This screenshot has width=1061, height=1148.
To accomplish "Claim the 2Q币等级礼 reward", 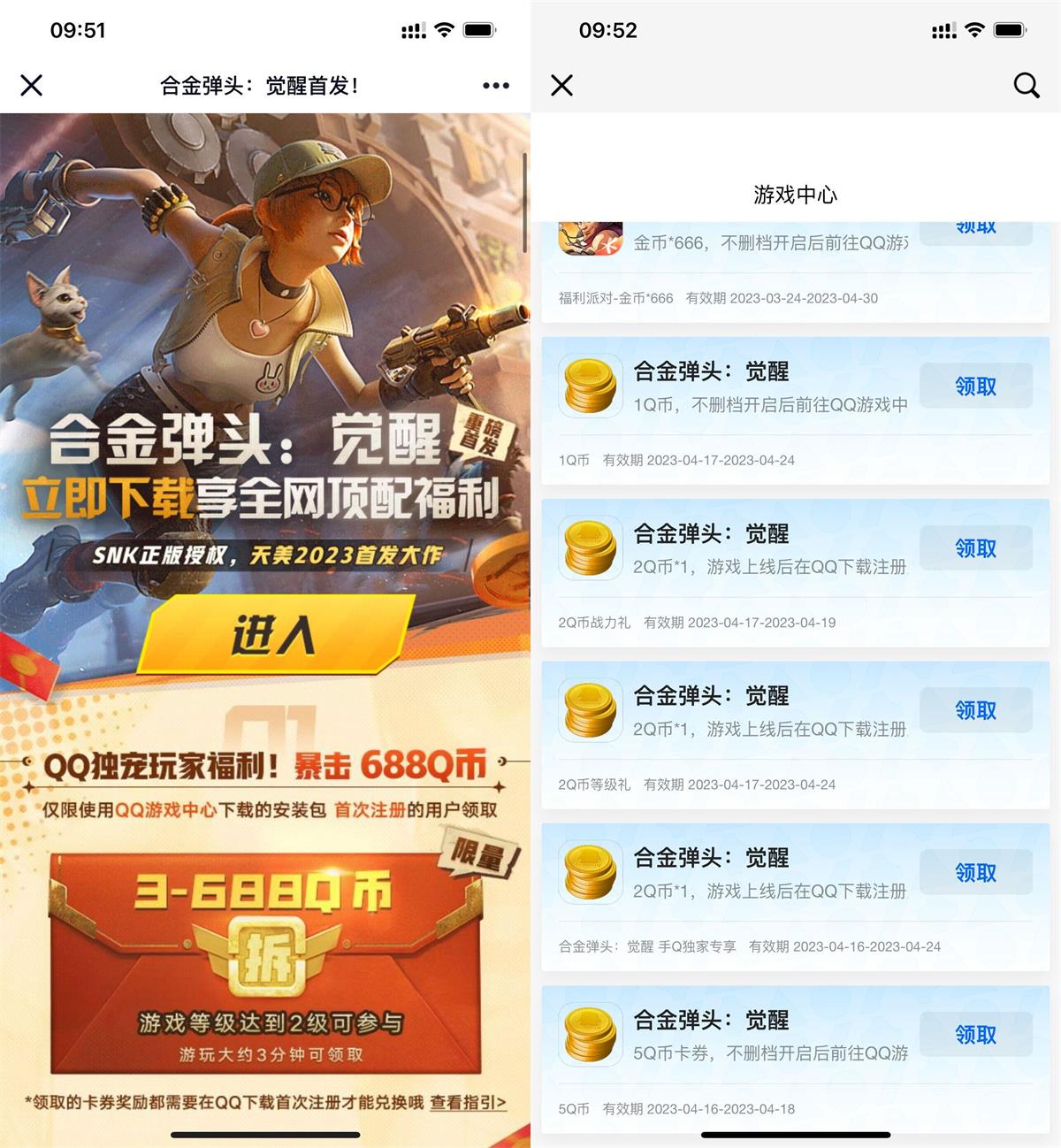I will (x=975, y=710).
